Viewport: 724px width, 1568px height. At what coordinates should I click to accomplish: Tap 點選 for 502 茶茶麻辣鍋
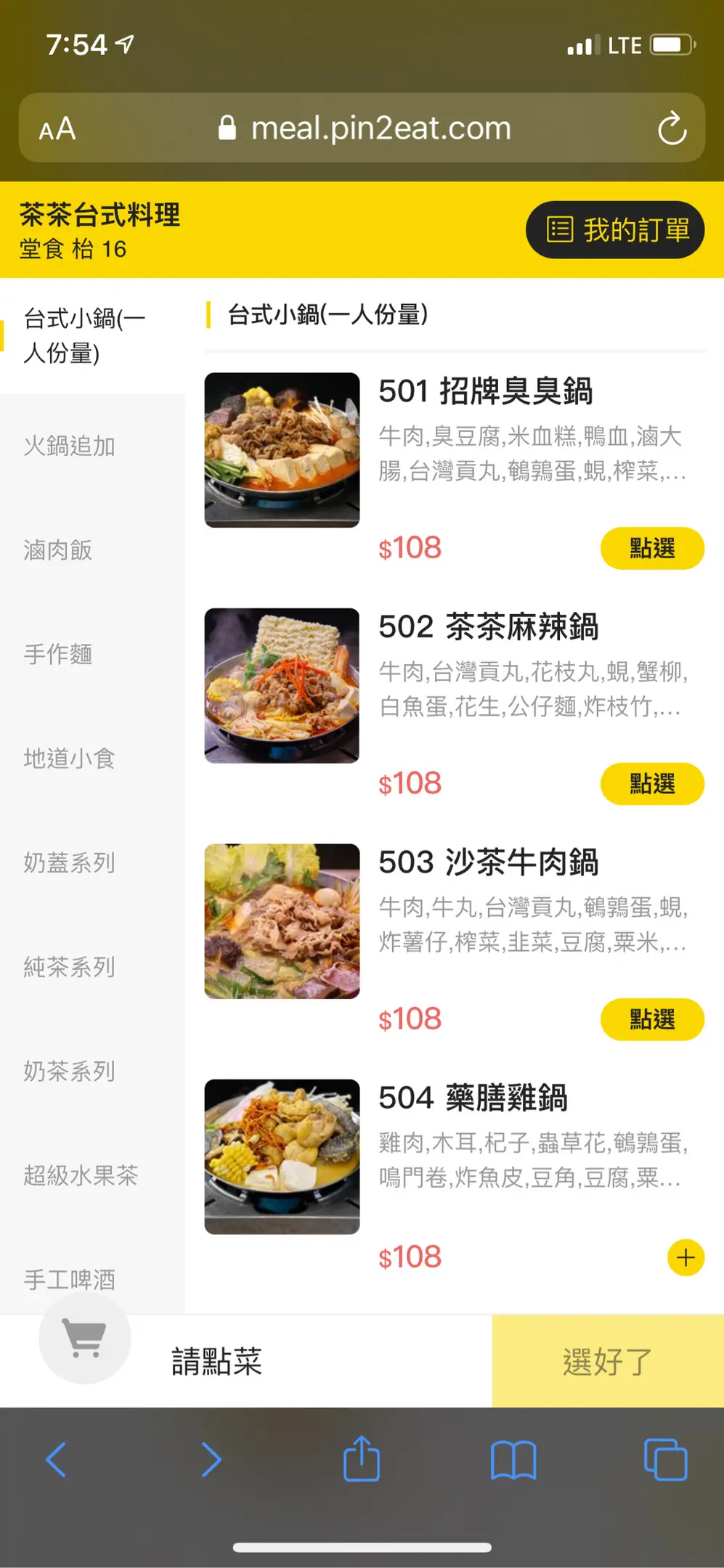click(x=651, y=784)
